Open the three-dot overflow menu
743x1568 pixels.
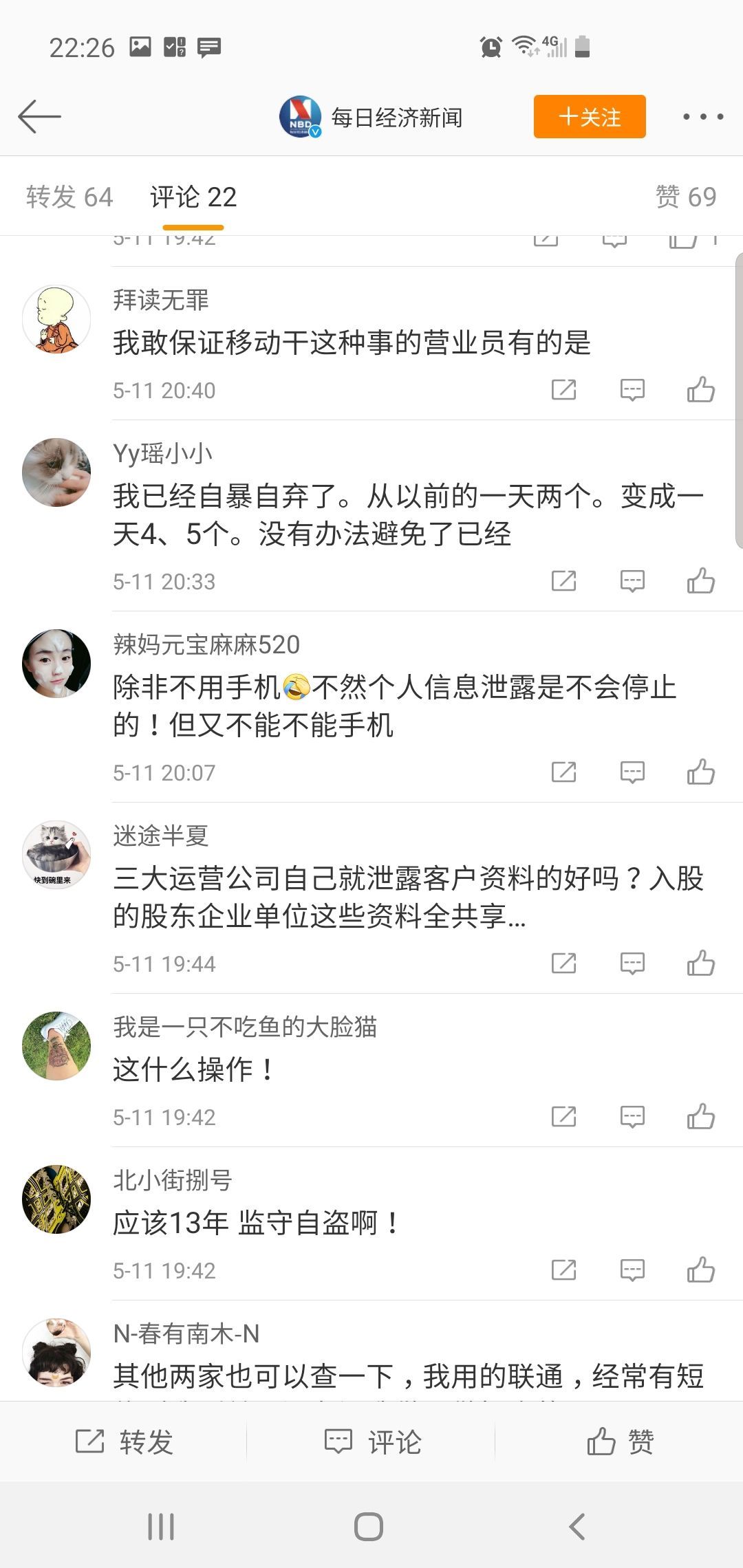coord(702,117)
